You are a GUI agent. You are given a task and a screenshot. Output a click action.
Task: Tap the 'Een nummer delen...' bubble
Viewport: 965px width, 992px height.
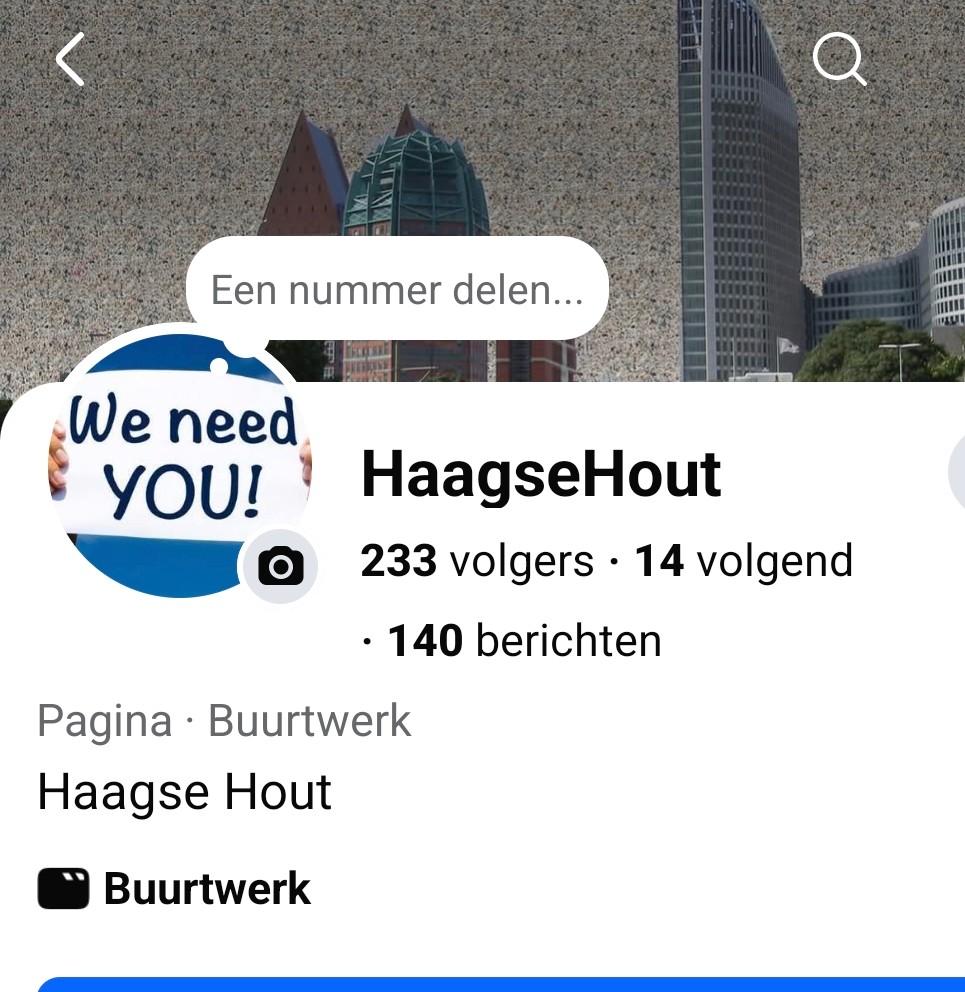(x=397, y=290)
